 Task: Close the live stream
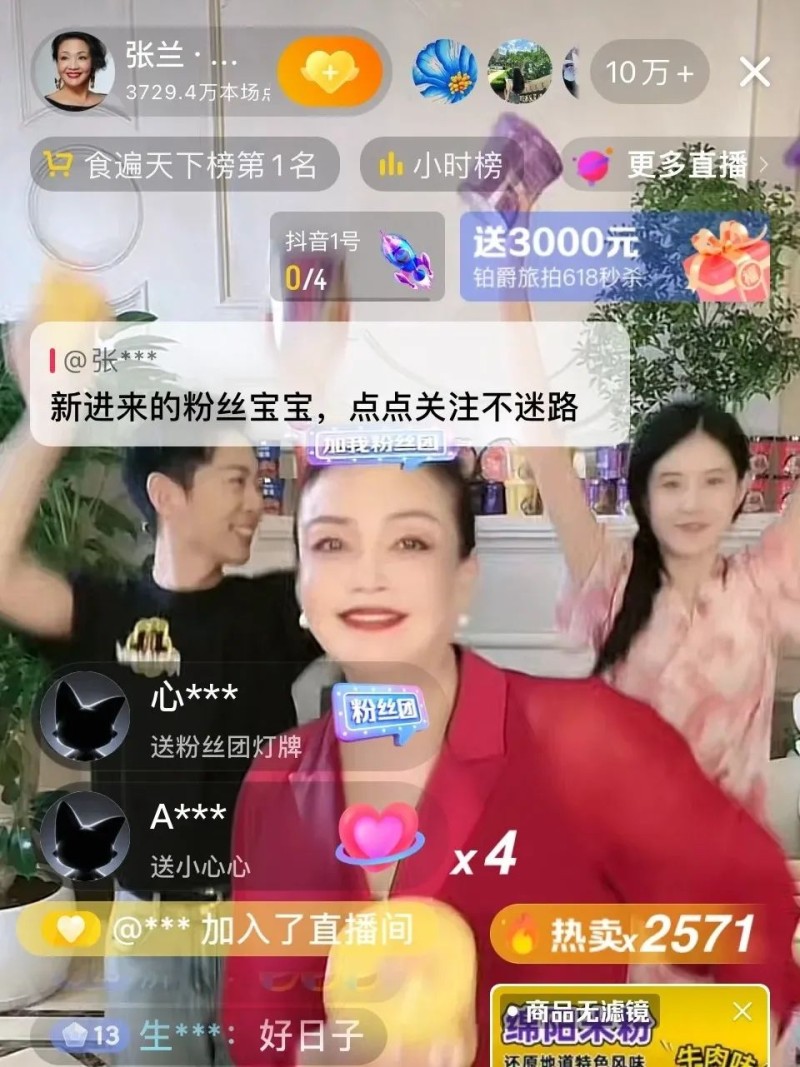[x=755, y=72]
